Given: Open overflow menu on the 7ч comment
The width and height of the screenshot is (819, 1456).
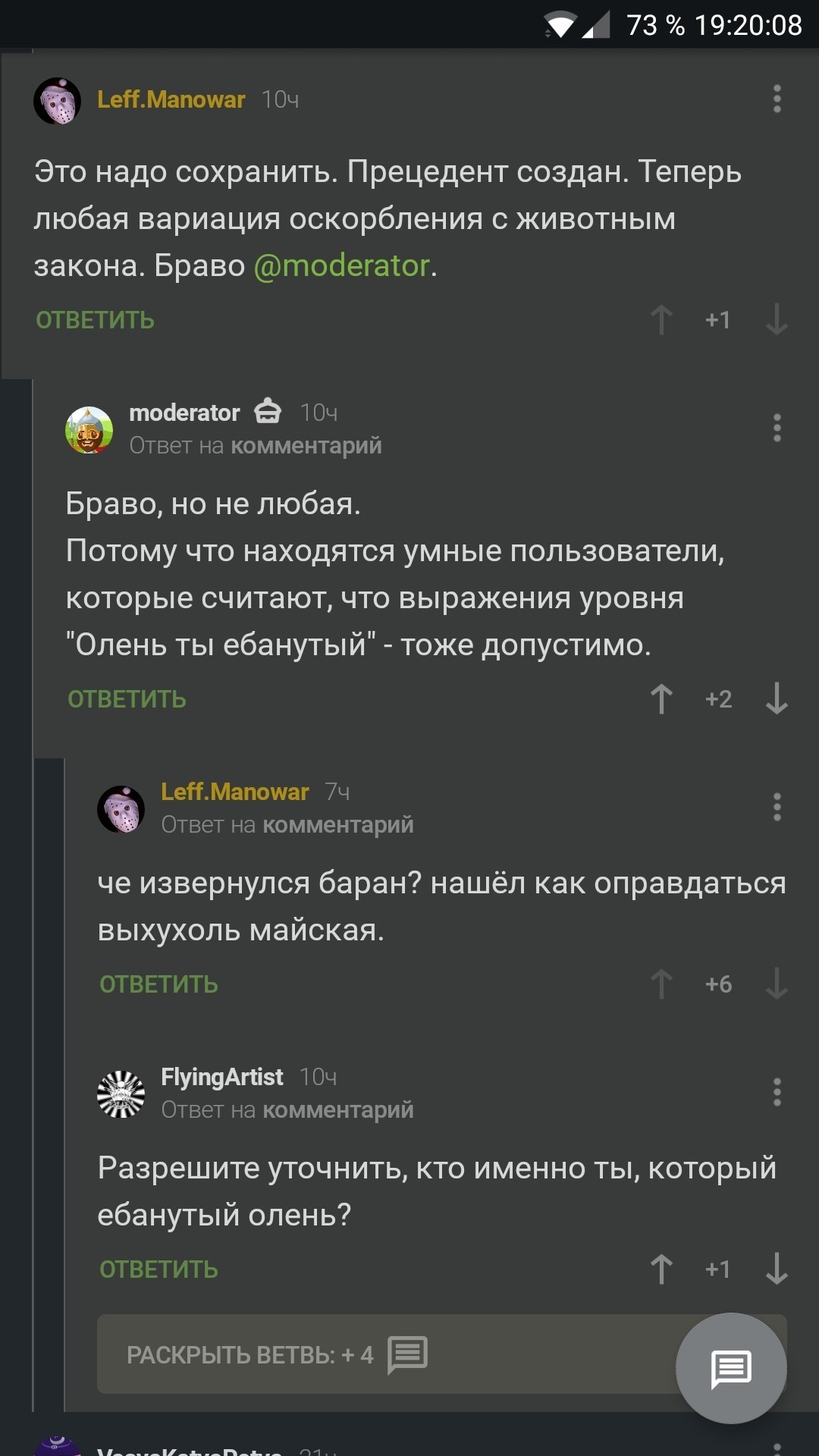Looking at the screenshot, I should 777,808.
